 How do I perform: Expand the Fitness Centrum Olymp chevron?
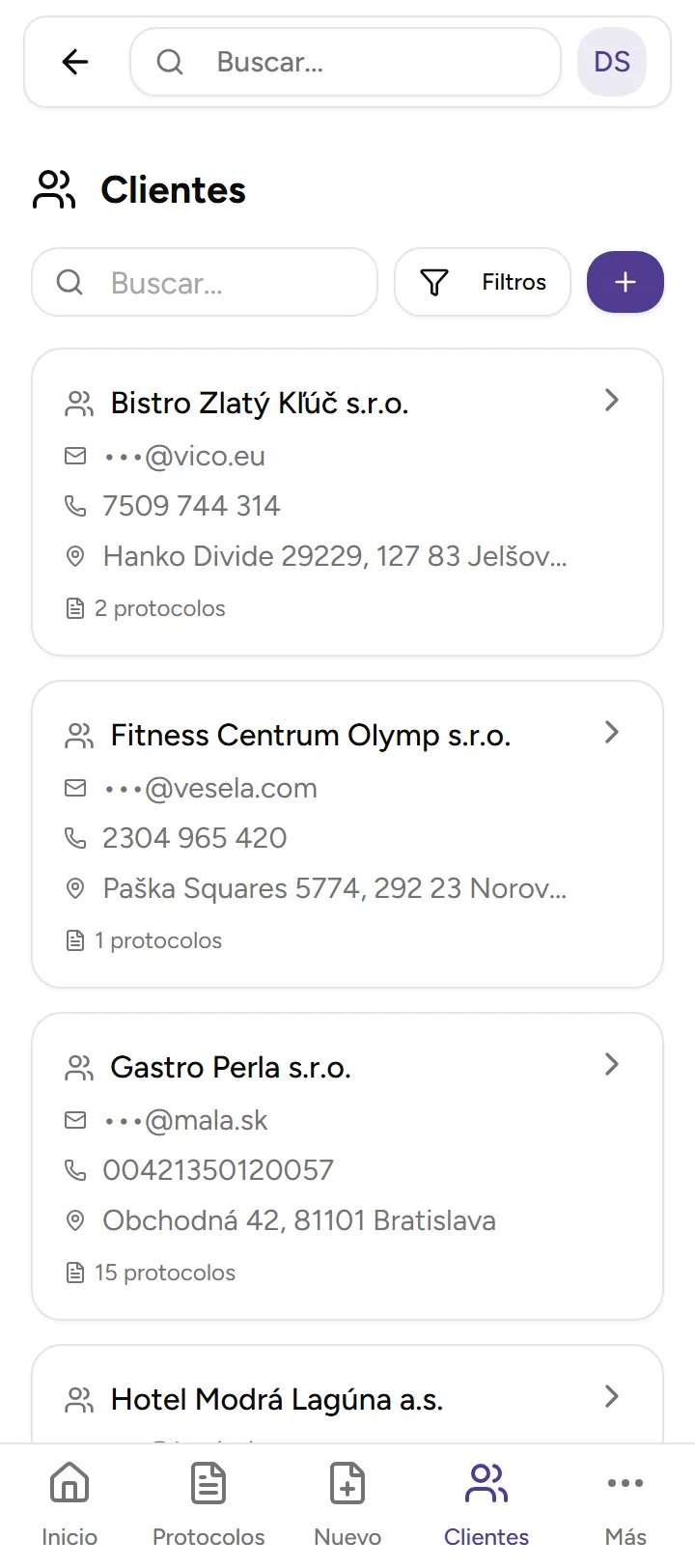611,733
